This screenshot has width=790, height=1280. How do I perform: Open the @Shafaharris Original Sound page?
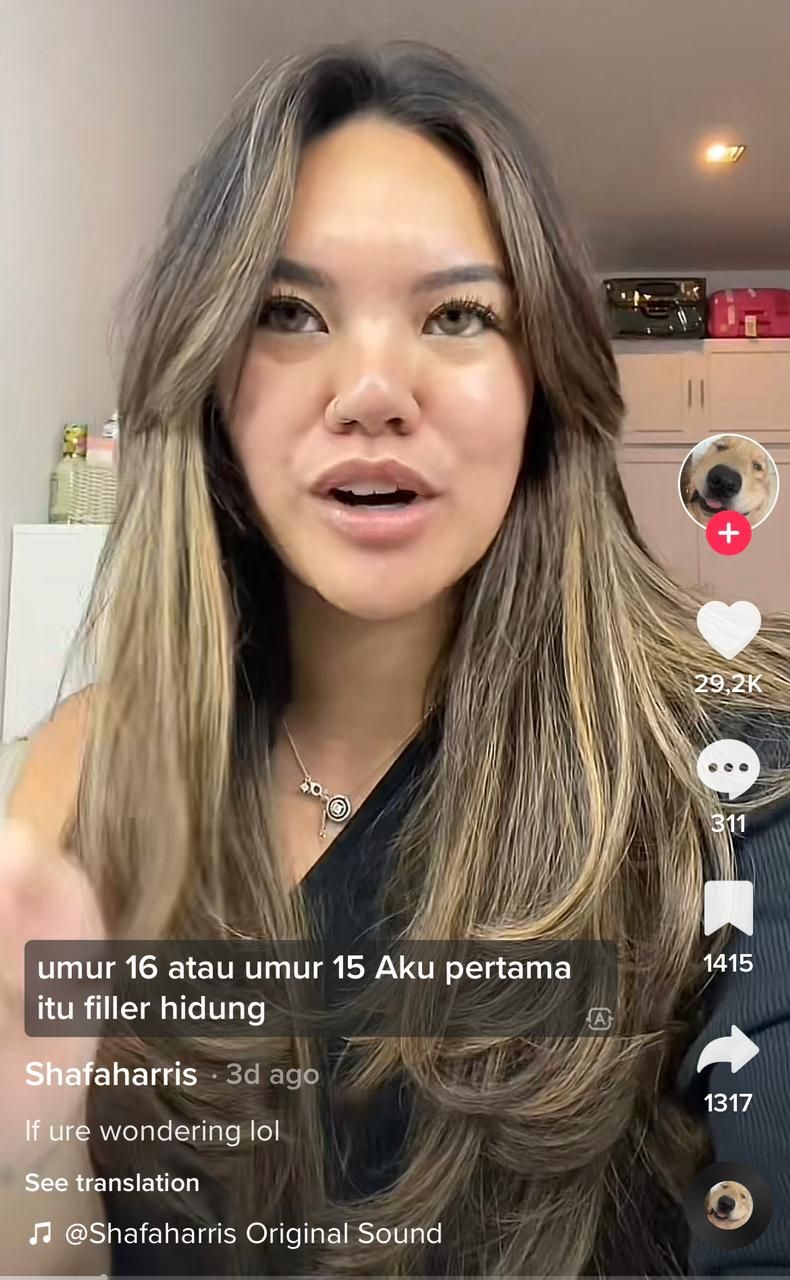click(x=254, y=1235)
